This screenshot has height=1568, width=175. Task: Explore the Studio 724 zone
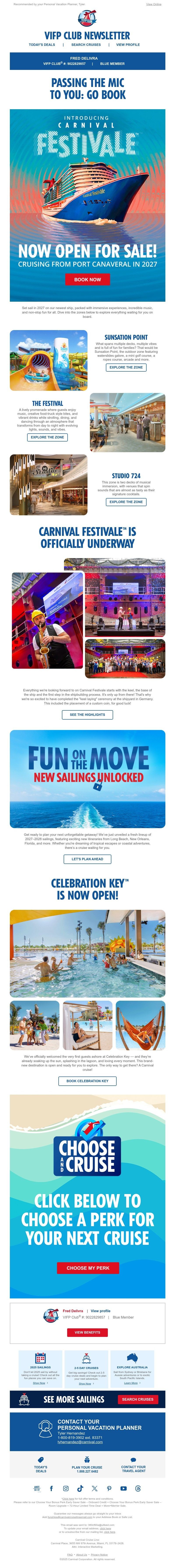[x=126, y=502]
